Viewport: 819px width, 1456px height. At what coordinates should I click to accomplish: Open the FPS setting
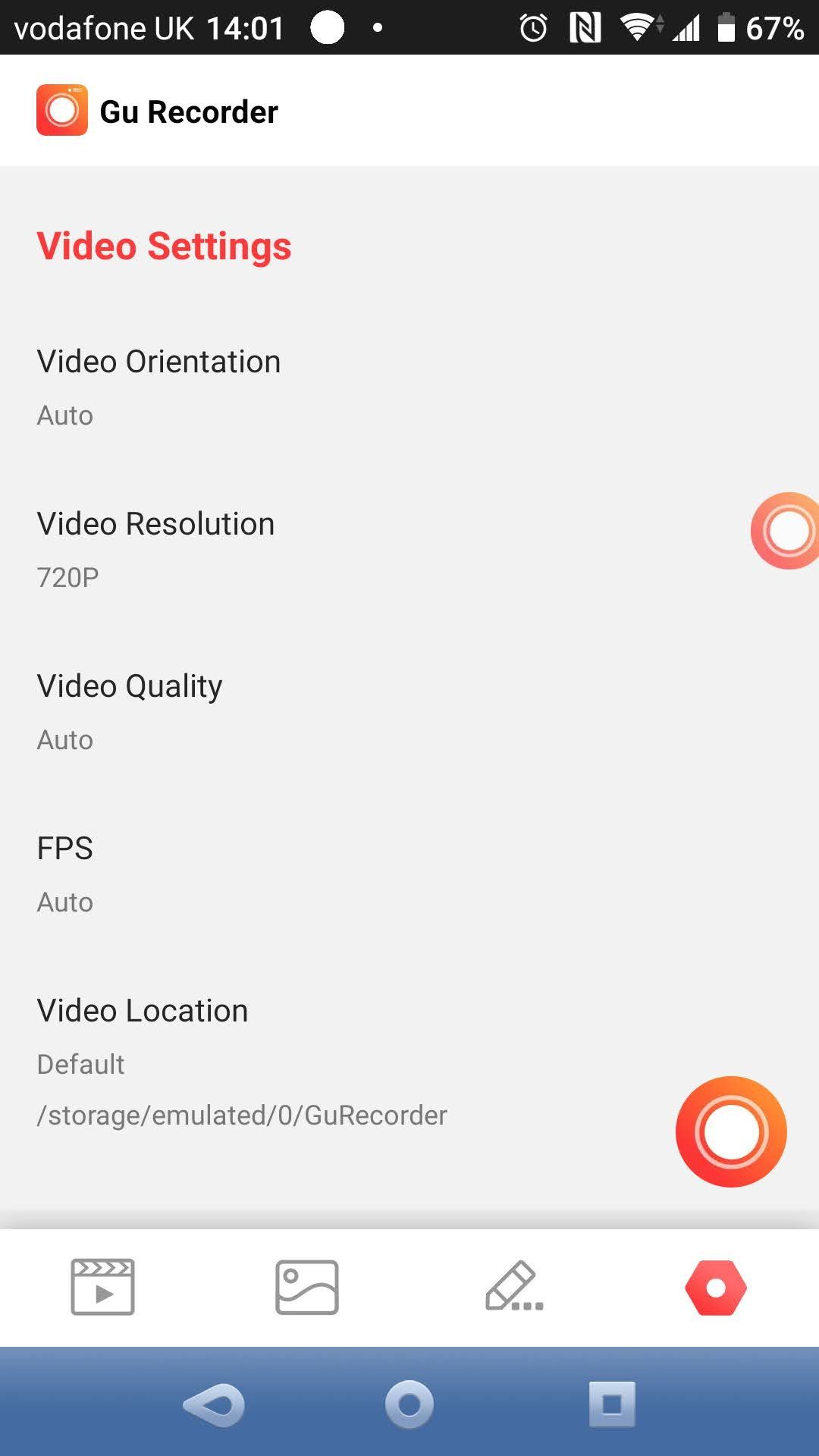click(64, 849)
